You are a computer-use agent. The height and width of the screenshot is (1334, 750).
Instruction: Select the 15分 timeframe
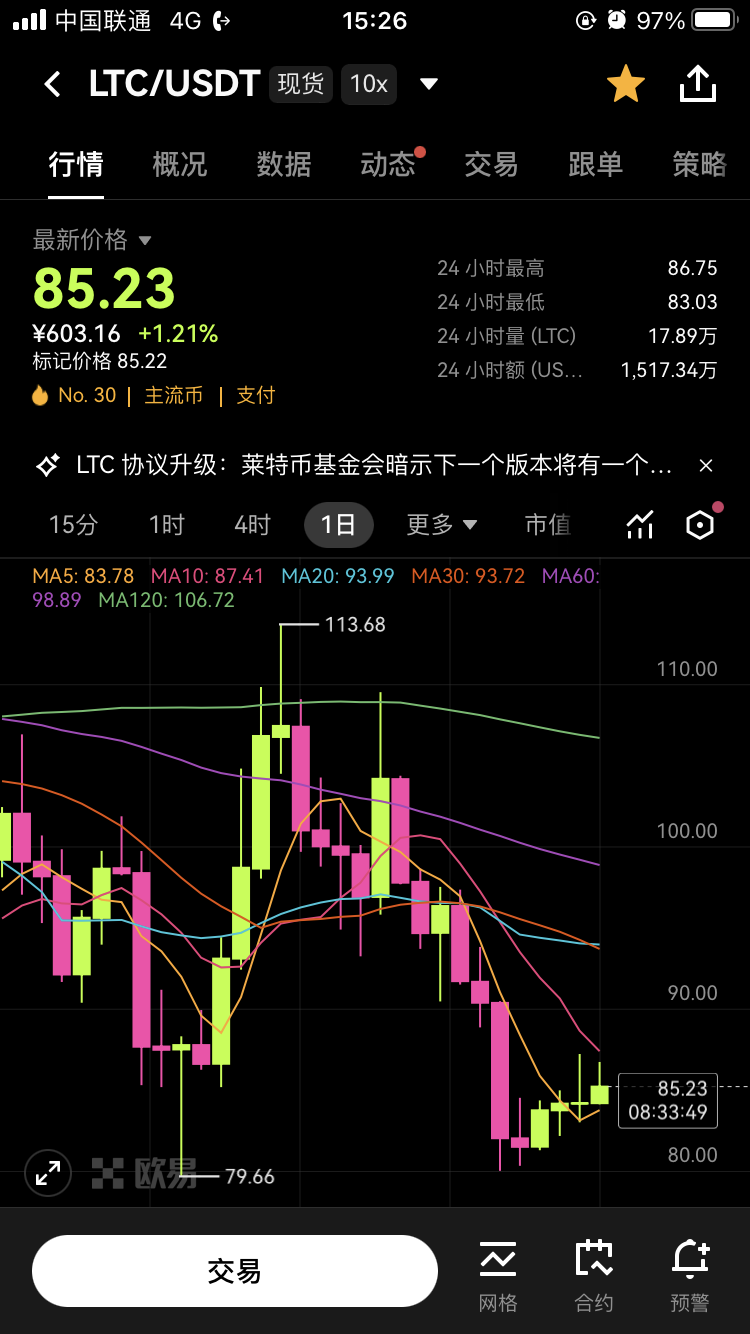pos(73,524)
